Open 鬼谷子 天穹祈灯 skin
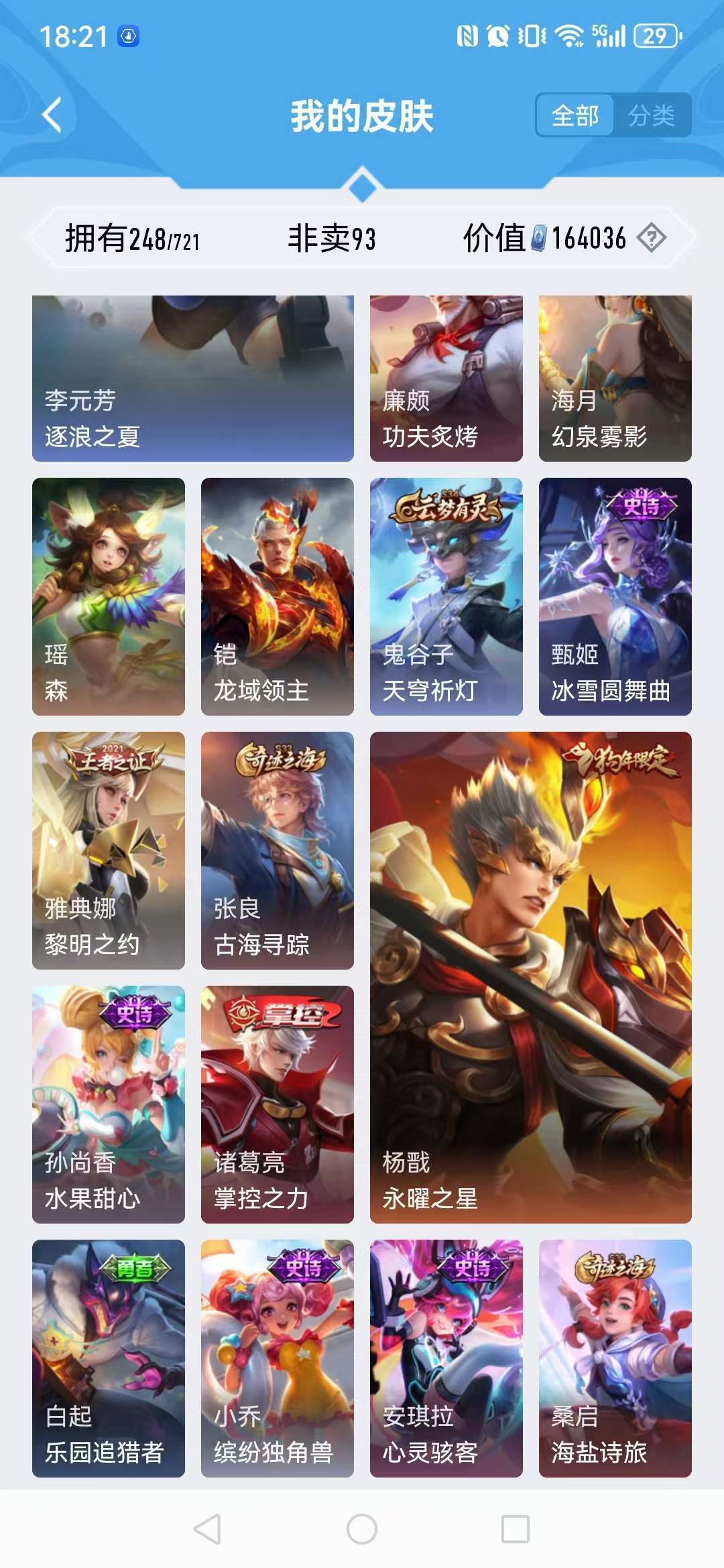The image size is (724, 1568). pos(446,596)
